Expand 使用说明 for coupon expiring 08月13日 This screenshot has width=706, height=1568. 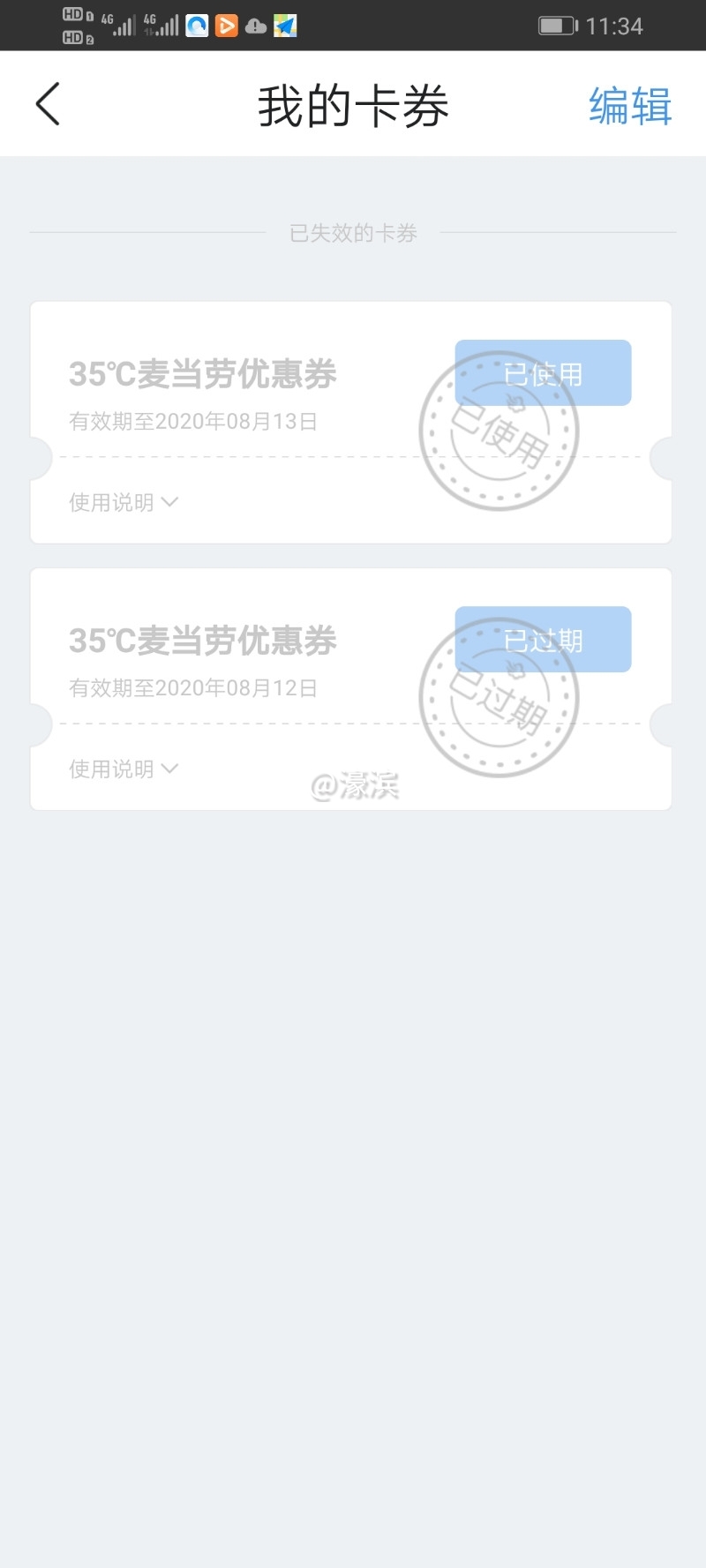[x=124, y=502]
